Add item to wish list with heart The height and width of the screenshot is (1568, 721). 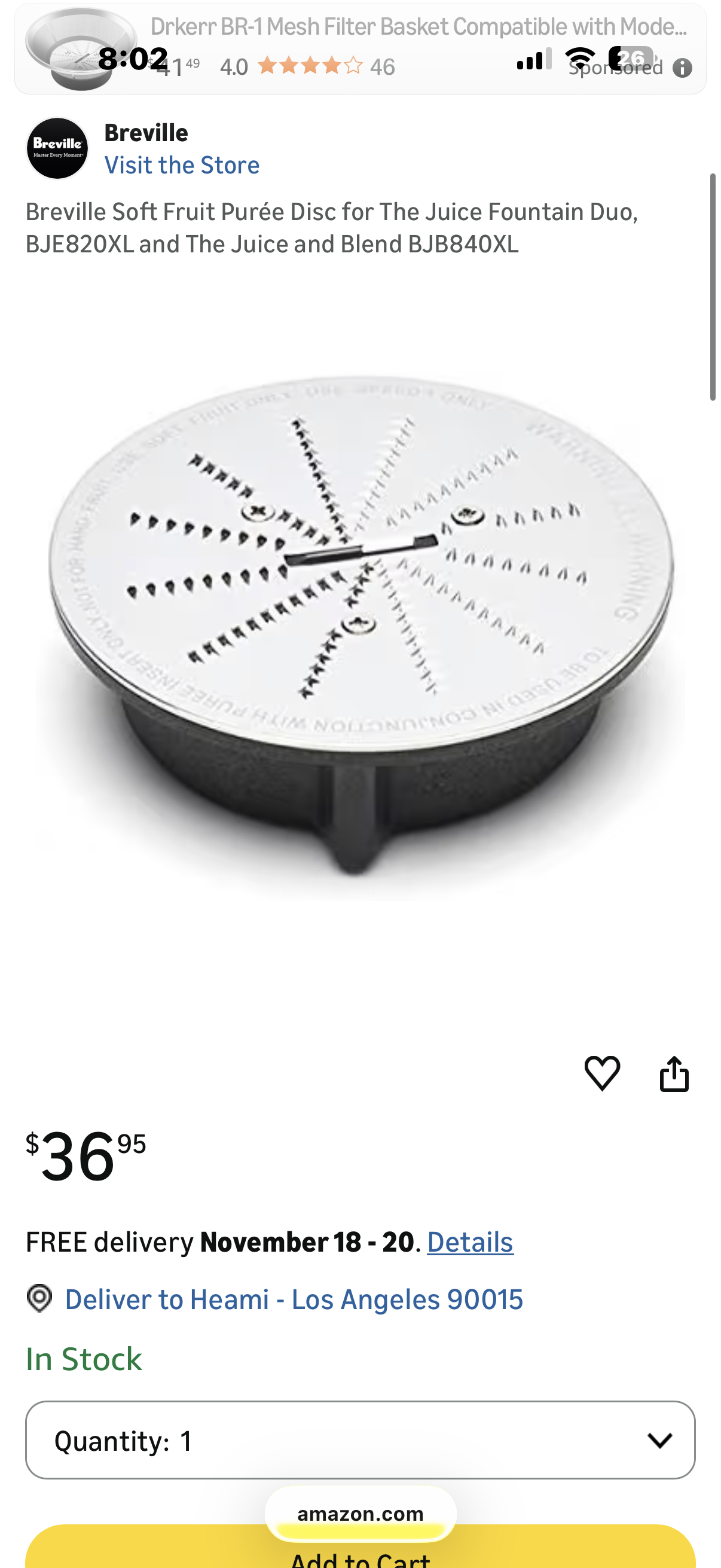click(x=602, y=1073)
